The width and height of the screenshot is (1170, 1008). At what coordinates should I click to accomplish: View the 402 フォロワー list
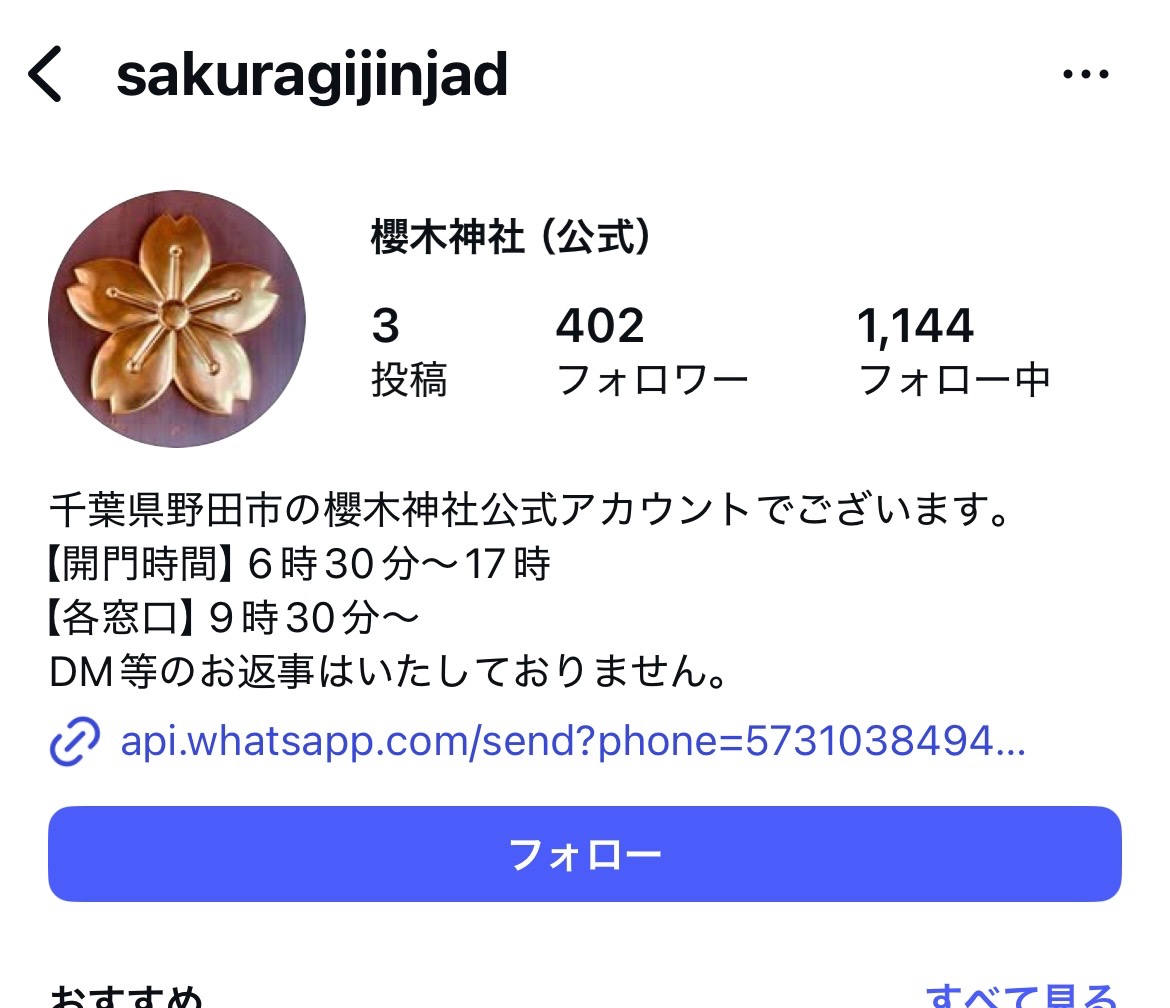click(x=651, y=352)
